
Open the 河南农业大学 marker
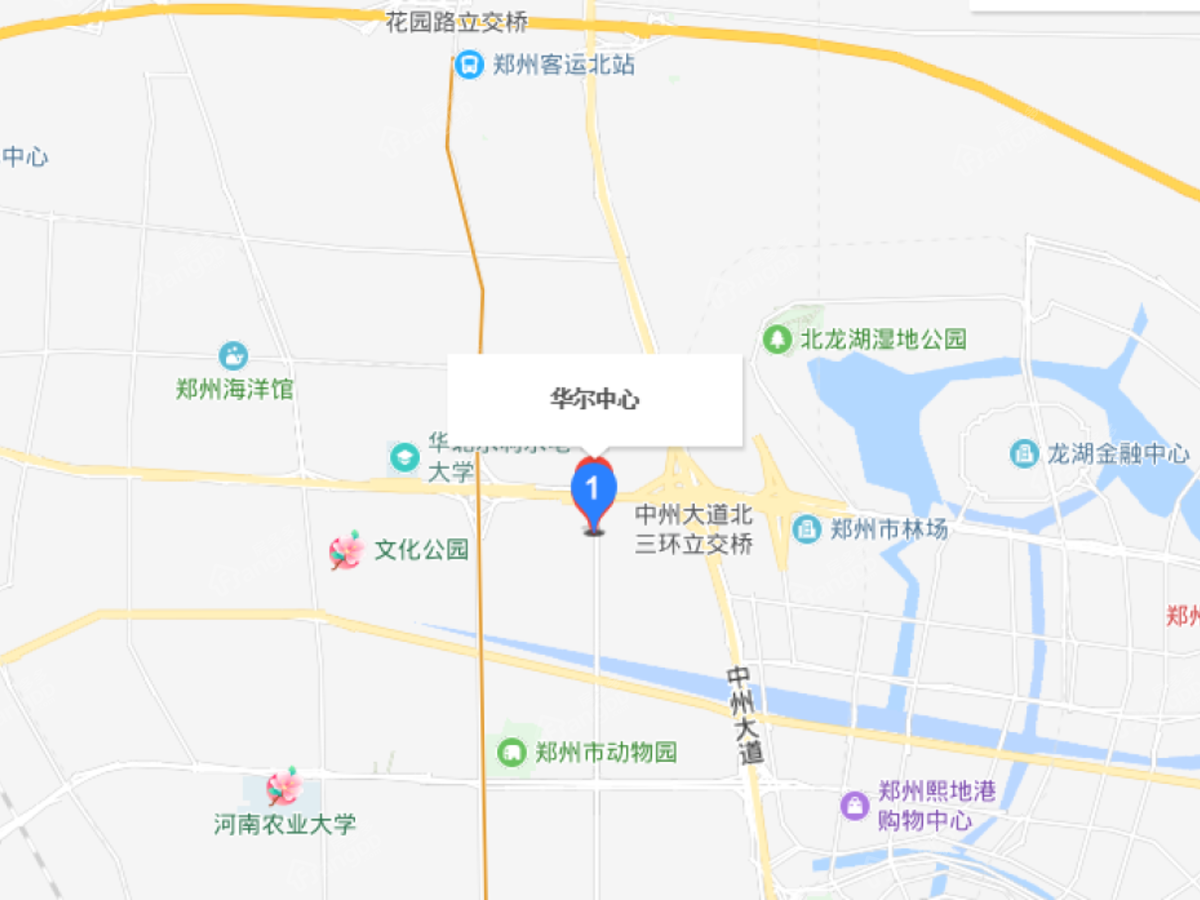click(285, 788)
